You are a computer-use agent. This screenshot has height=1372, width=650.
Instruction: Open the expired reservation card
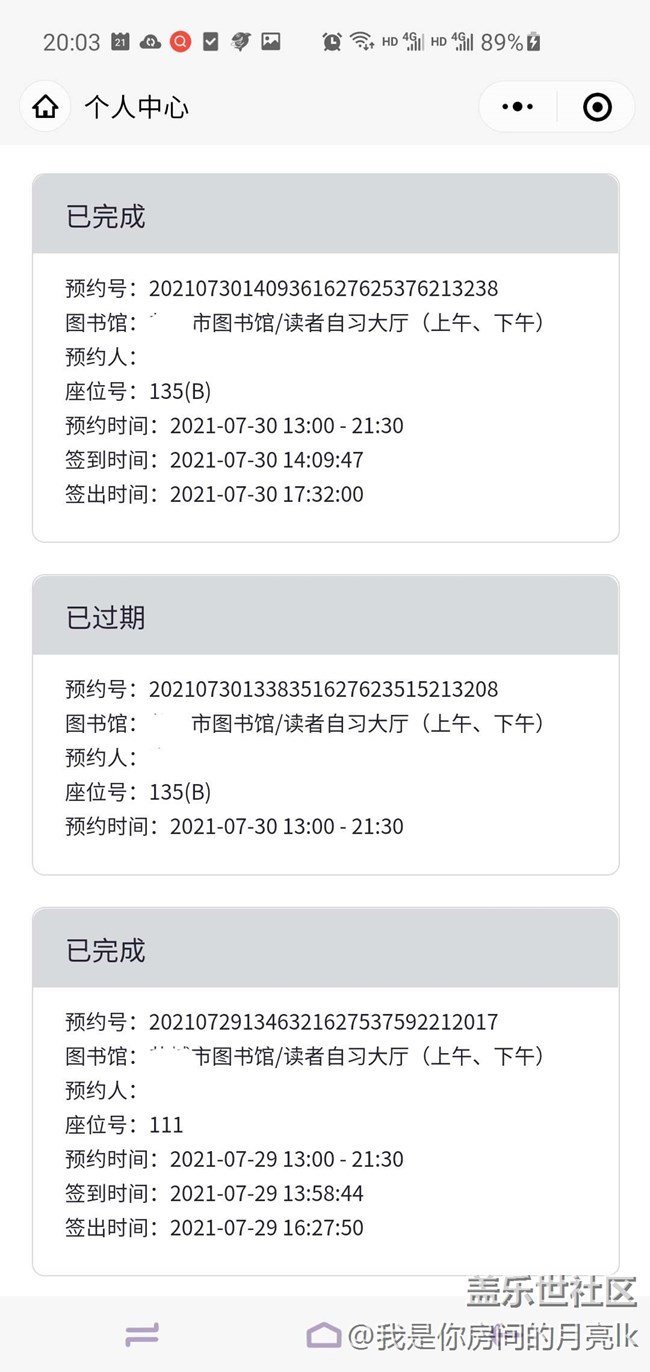click(x=325, y=725)
